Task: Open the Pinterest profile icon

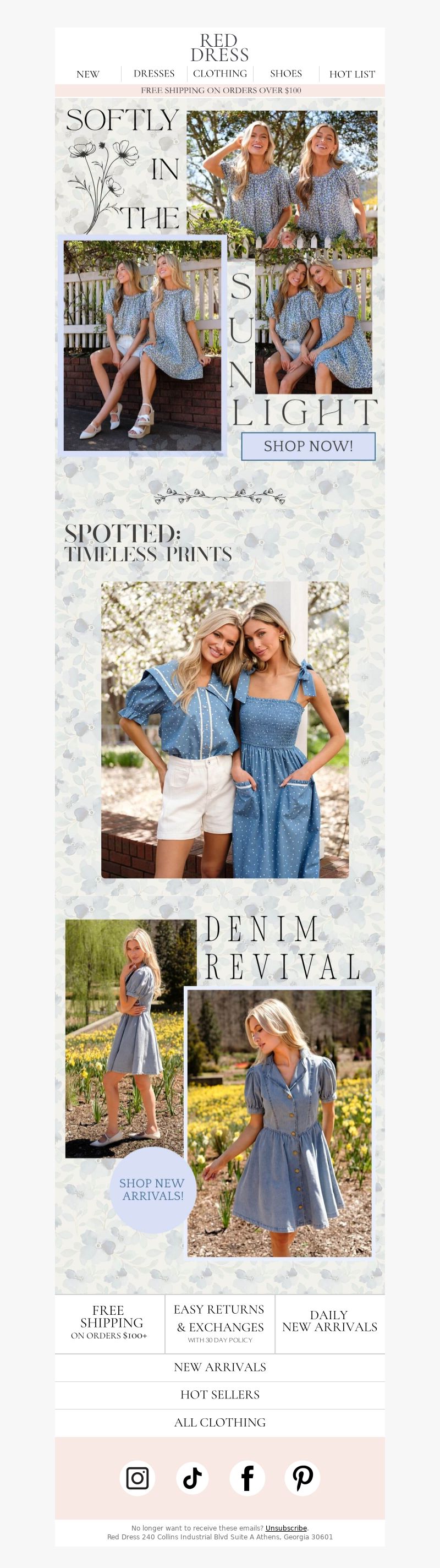Action: [x=302, y=1478]
